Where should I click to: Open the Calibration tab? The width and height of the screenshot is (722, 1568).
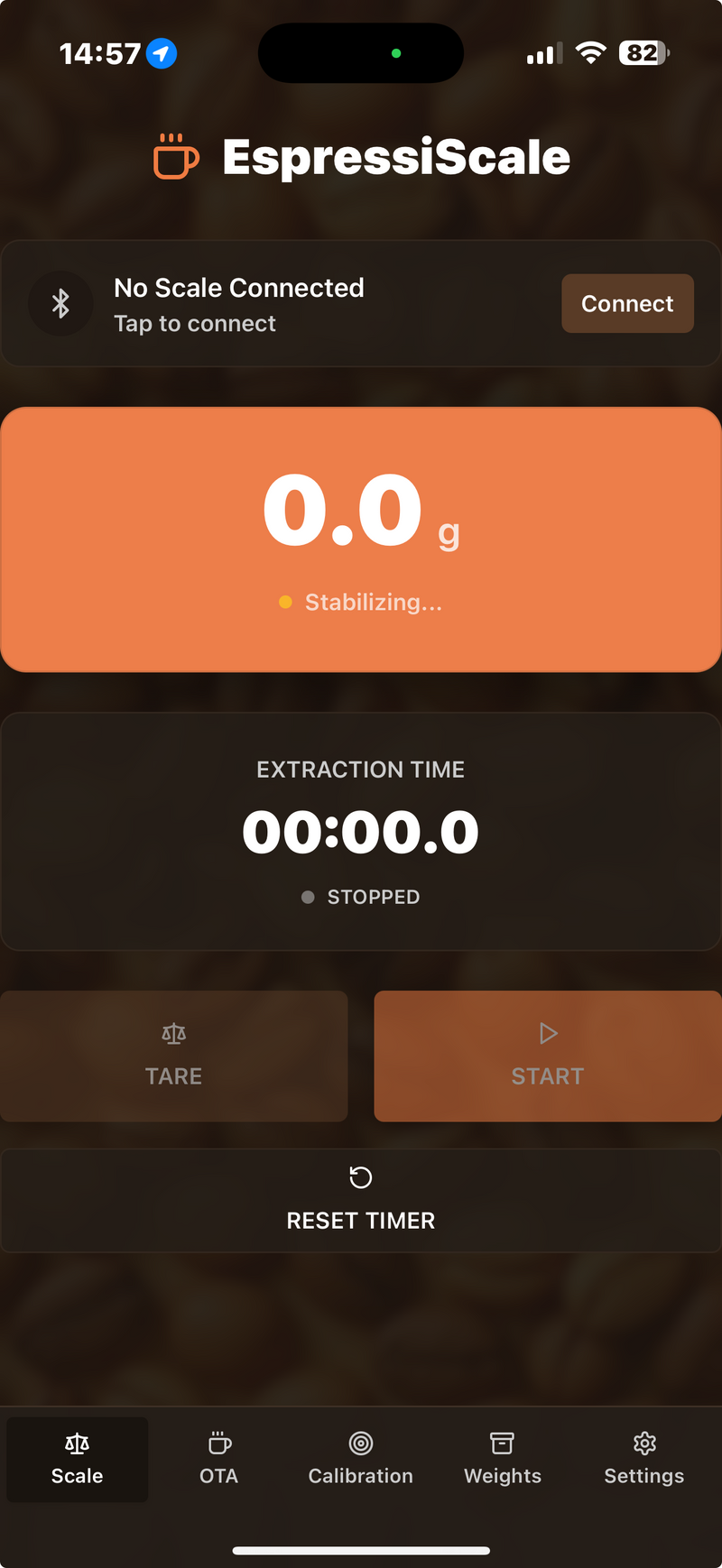pyautogui.click(x=361, y=1459)
